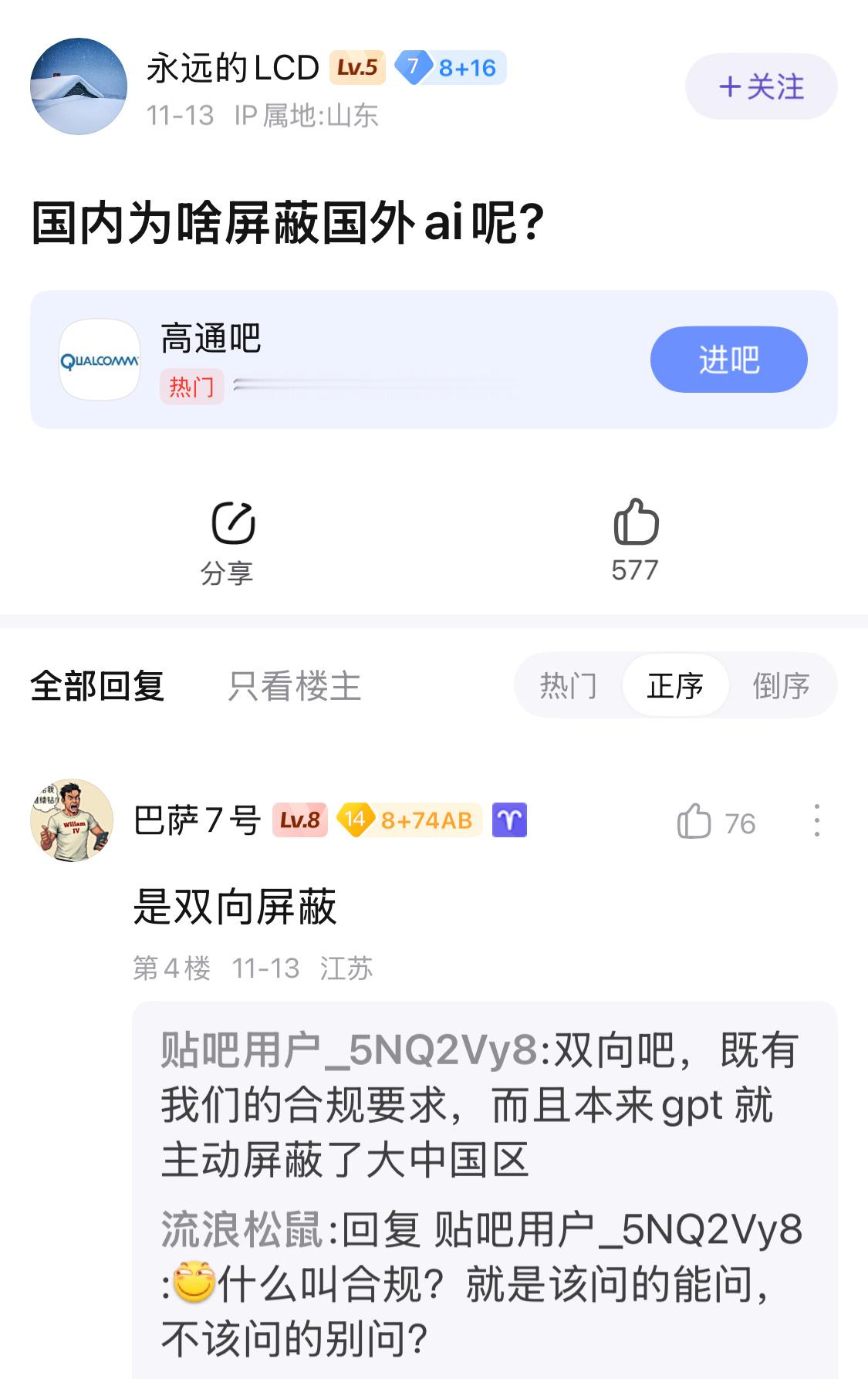Keep replies sorted by 正序

coord(675,685)
